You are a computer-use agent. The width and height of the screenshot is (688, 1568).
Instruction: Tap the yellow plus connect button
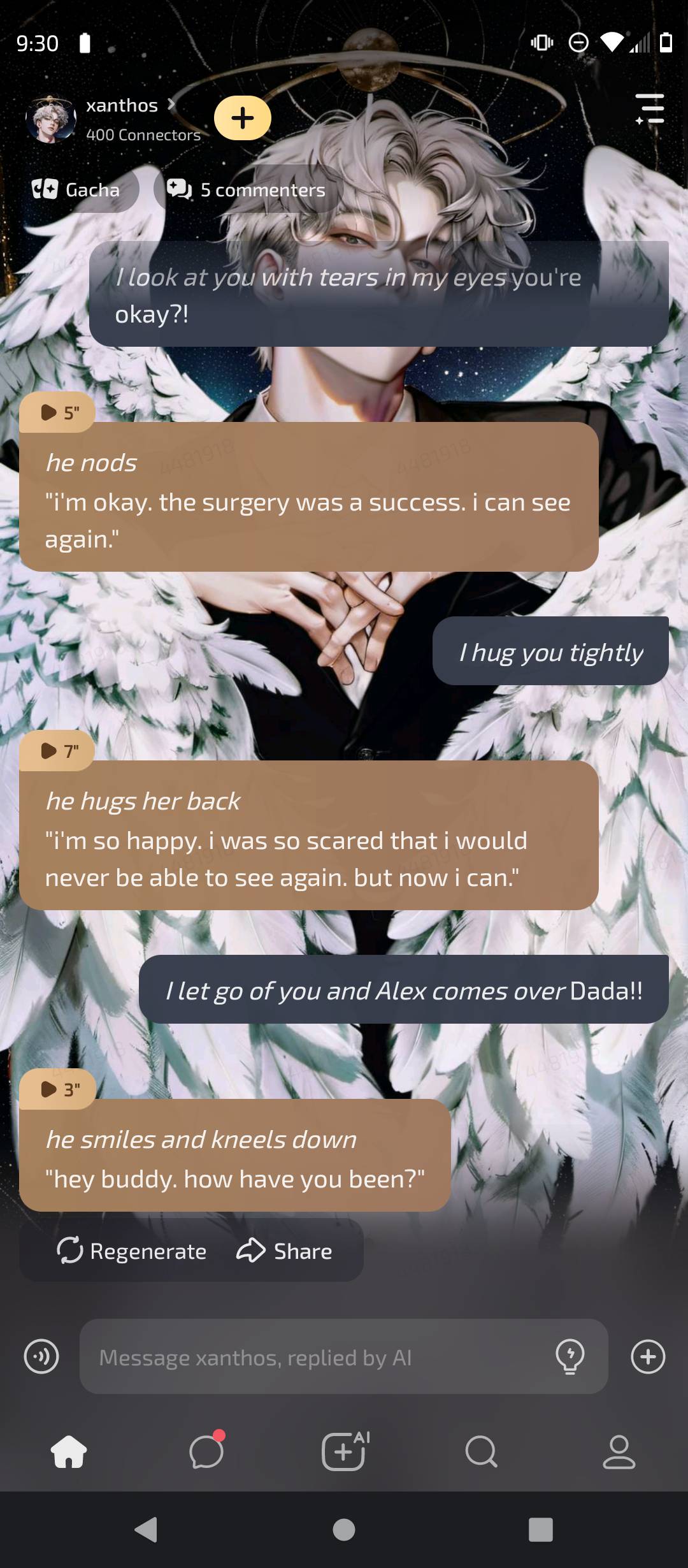(242, 118)
